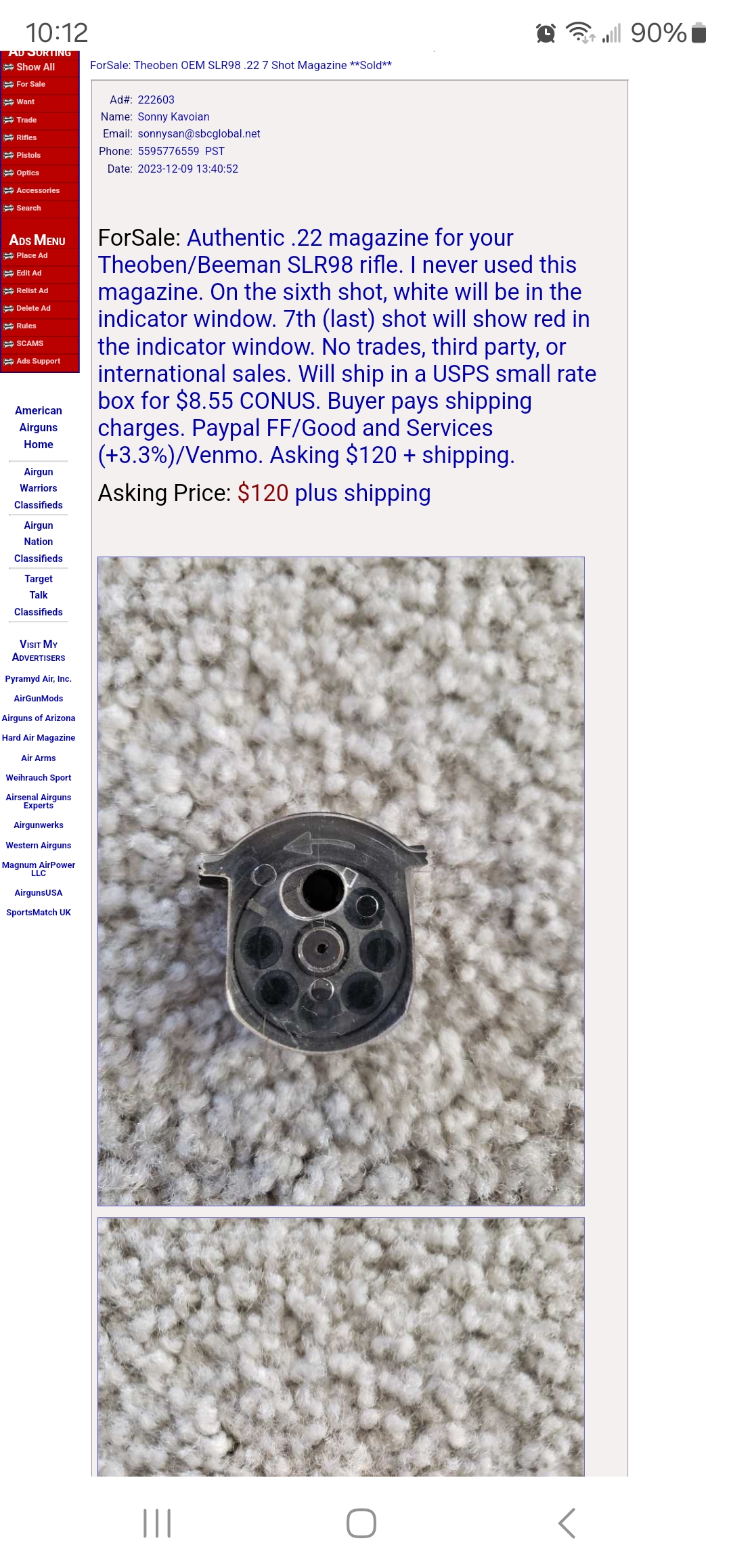The height and width of the screenshot is (1568, 731).
Task: Open the Optics category
Action: pos(28,173)
